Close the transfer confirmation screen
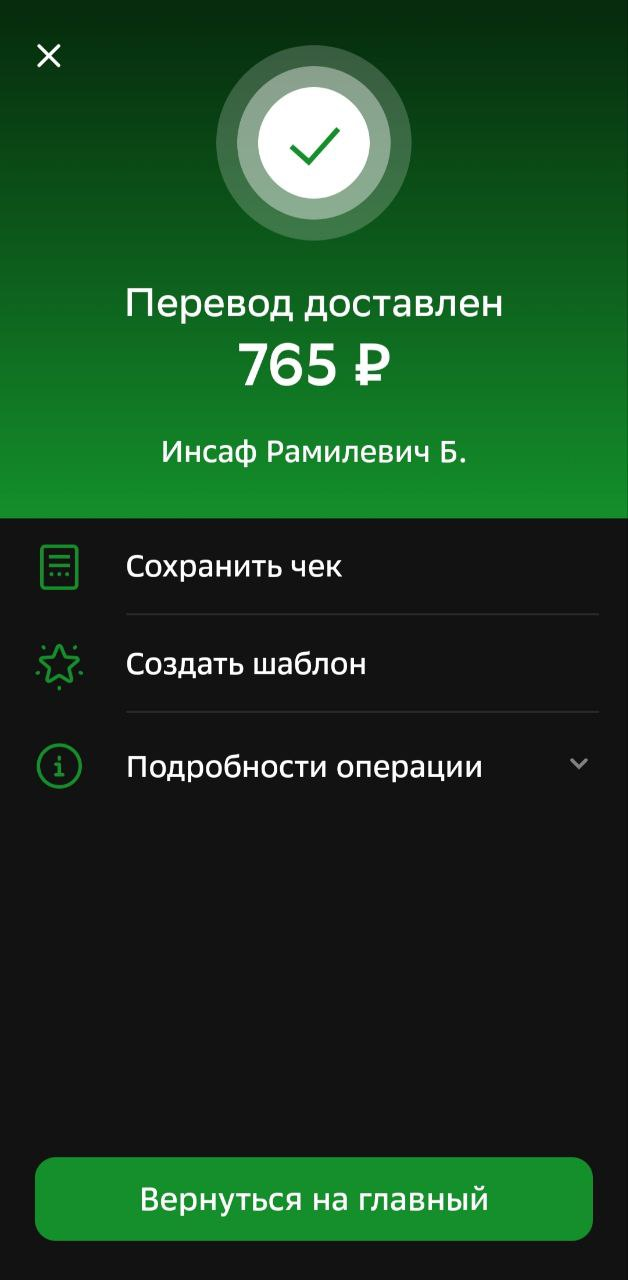 (48, 56)
